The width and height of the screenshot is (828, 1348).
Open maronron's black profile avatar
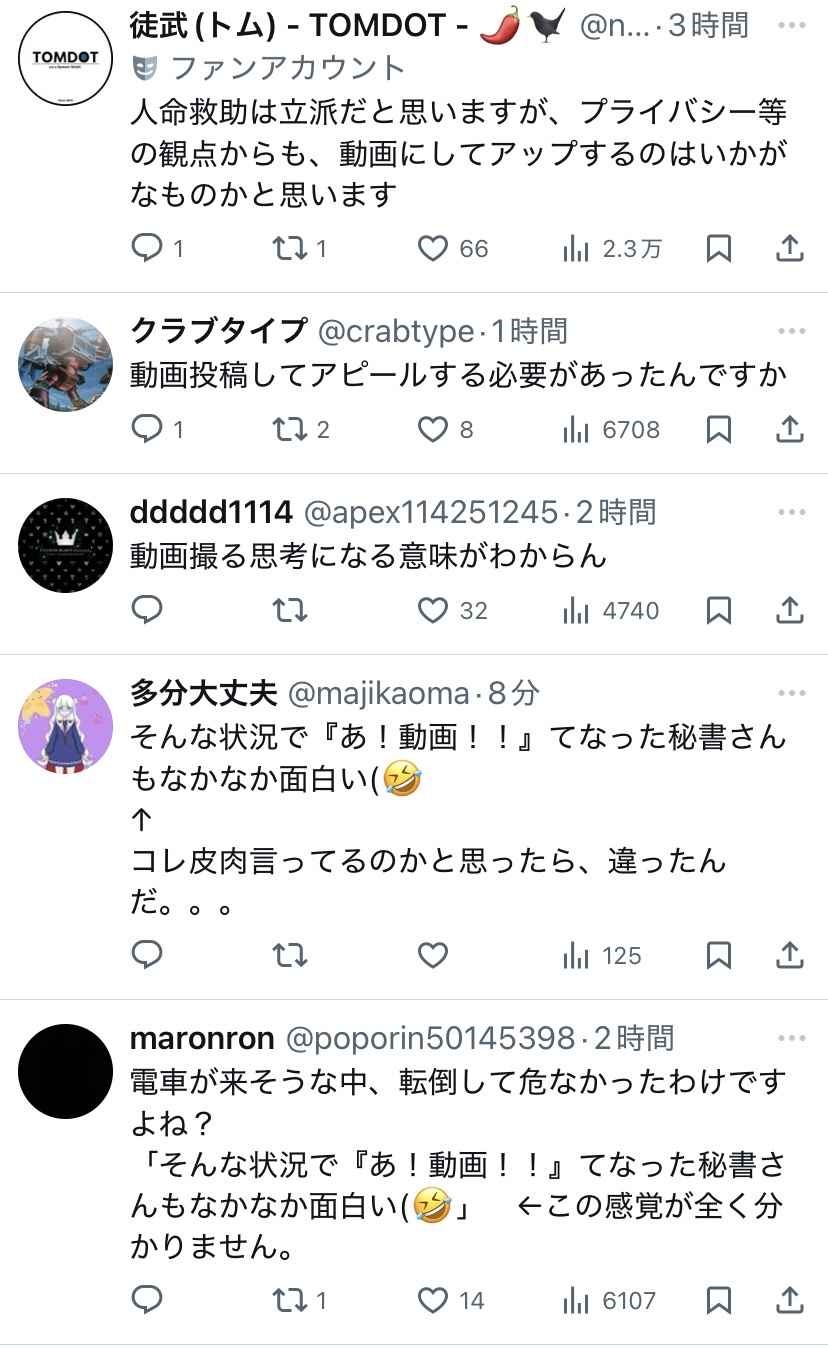[x=66, y=1071]
